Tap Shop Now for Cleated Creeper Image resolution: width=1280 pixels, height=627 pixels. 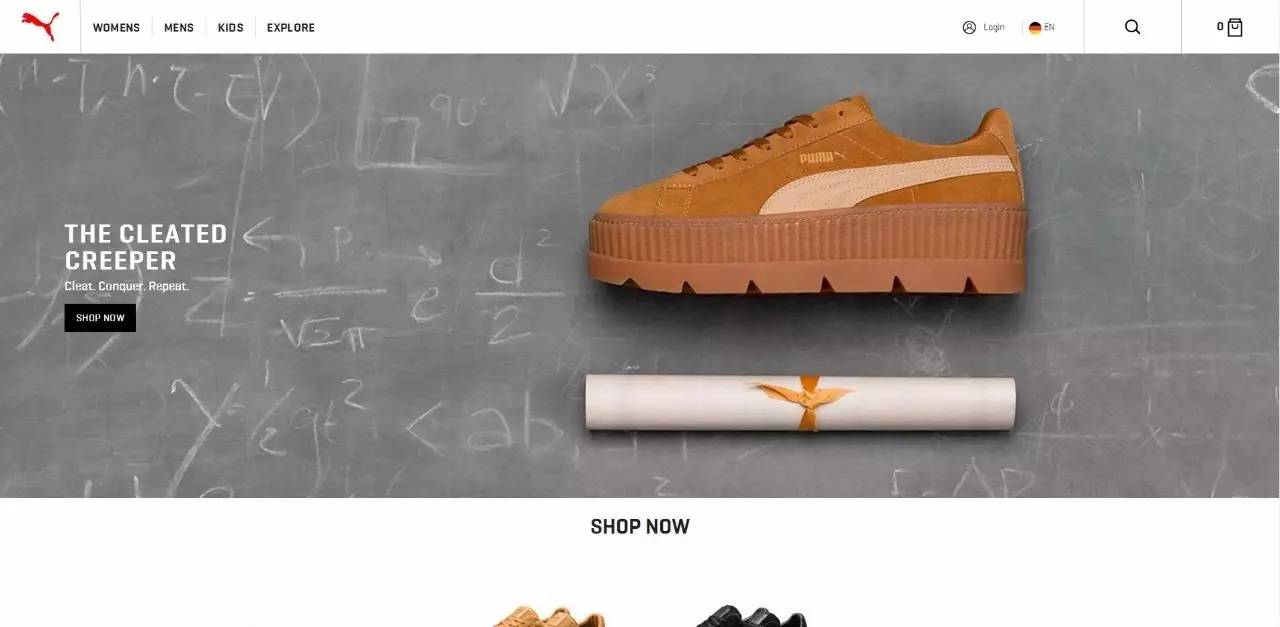100,318
